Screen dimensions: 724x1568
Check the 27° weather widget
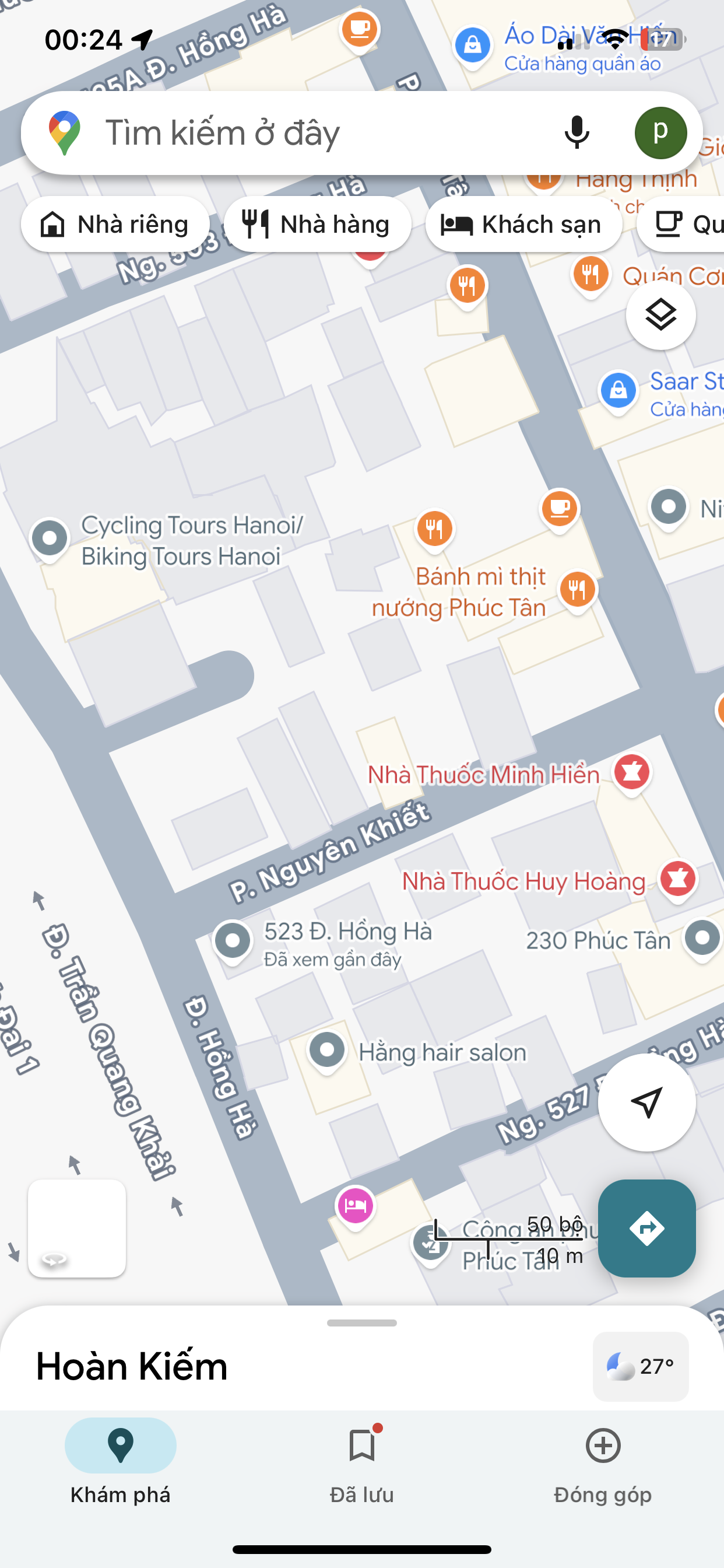click(640, 1366)
